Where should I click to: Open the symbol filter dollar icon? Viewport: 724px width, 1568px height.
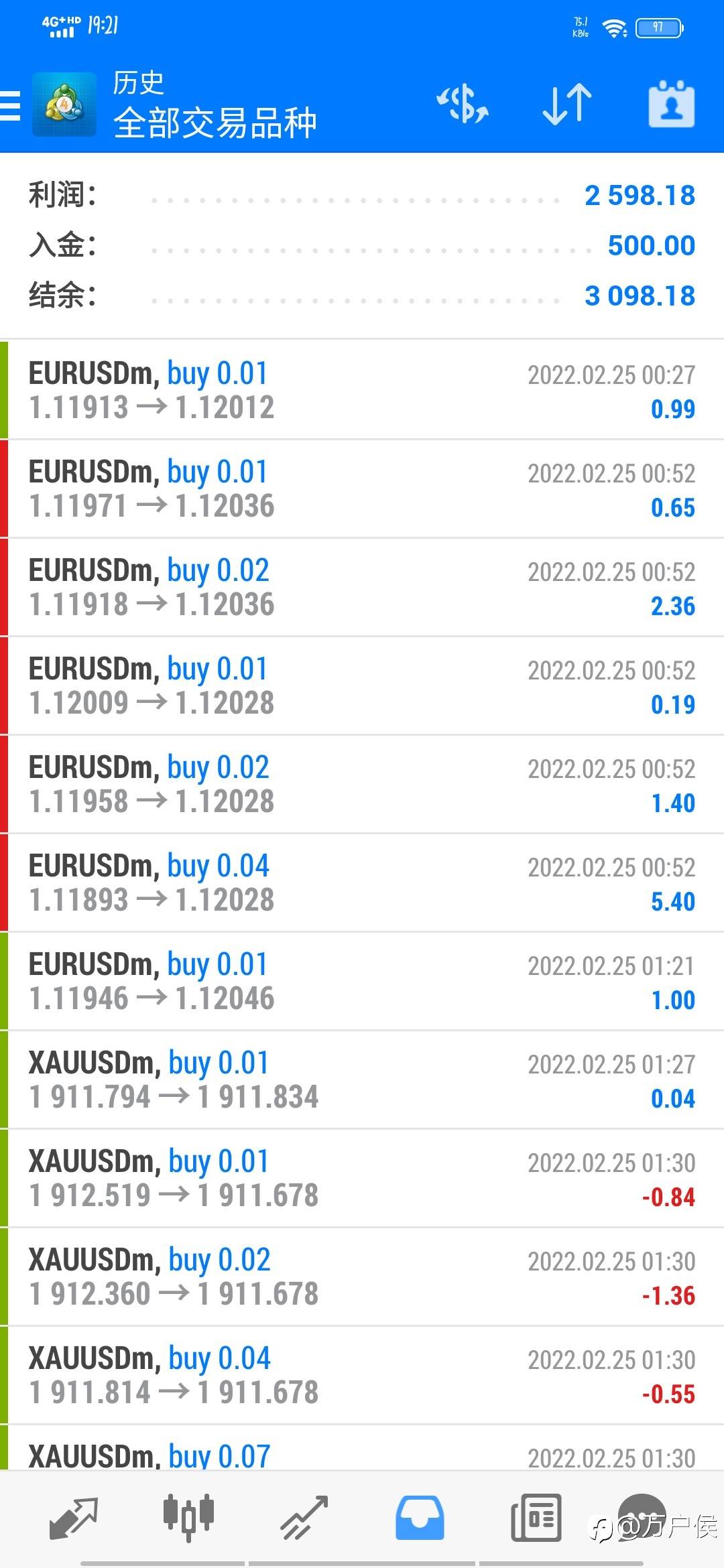pos(463,105)
